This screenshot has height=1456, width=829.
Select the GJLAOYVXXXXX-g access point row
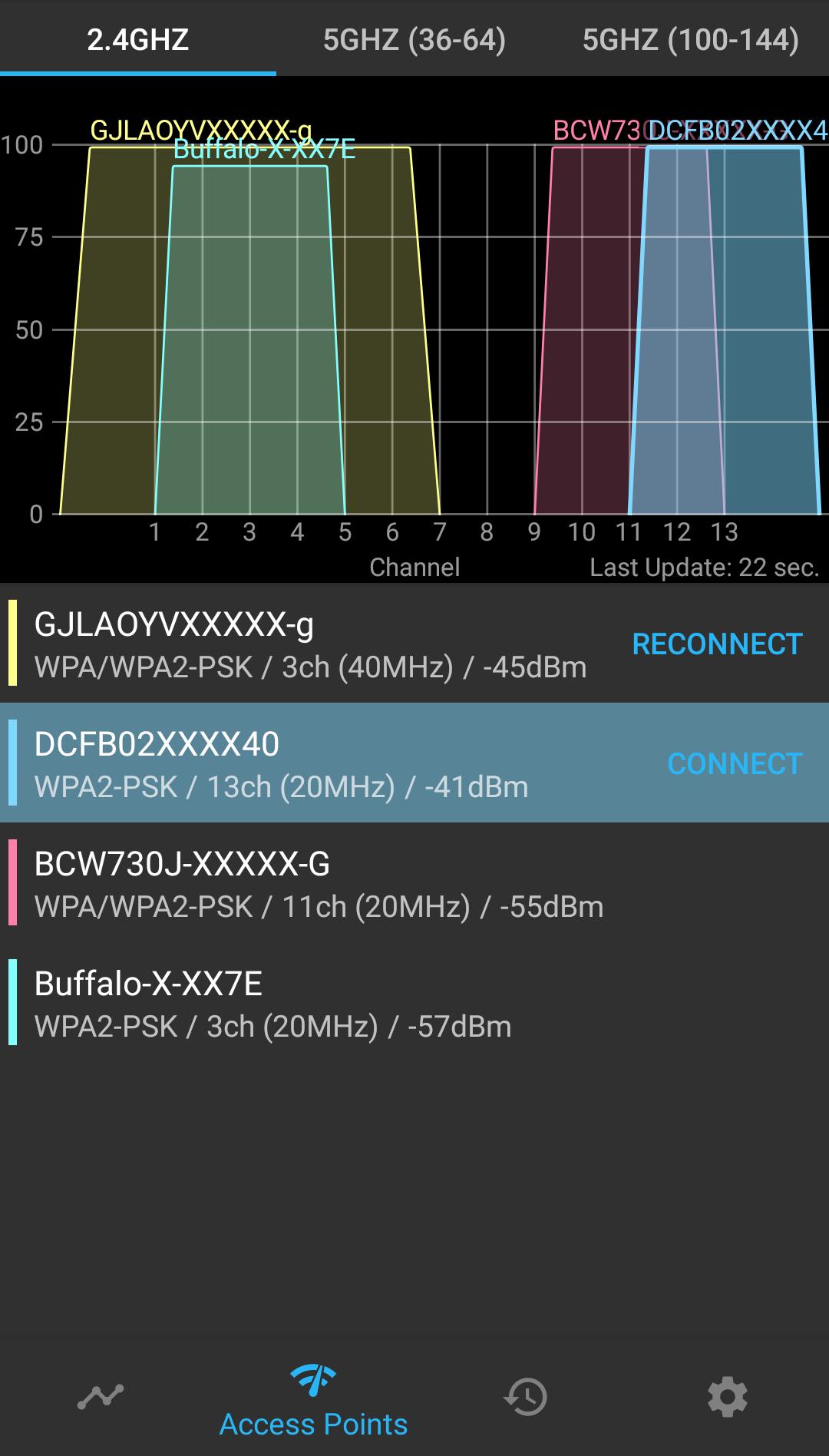point(307,645)
